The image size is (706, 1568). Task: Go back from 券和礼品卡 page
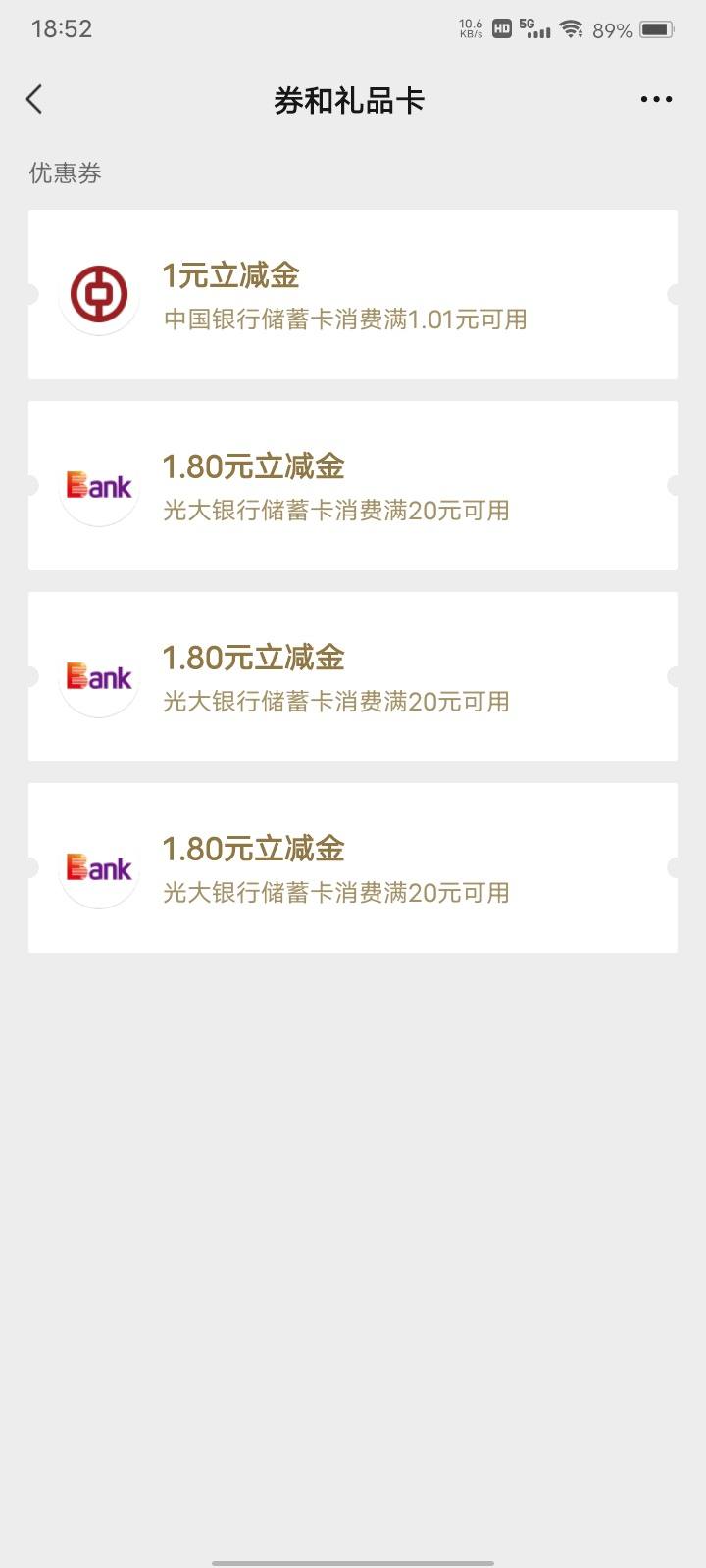click(34, 99)
